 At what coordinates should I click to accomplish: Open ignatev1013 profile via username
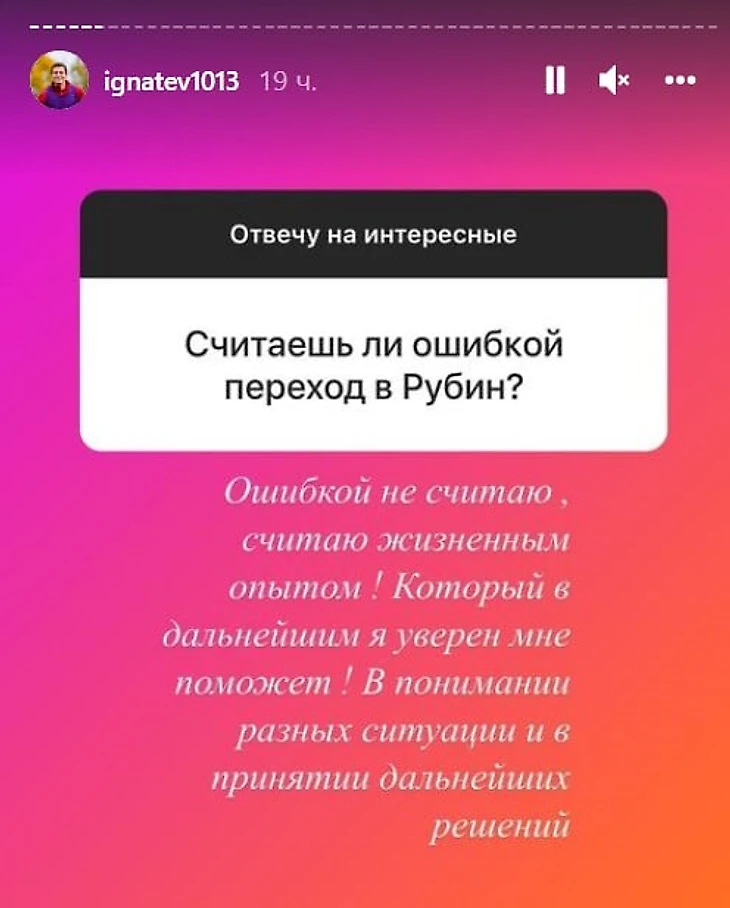(171, 81)
